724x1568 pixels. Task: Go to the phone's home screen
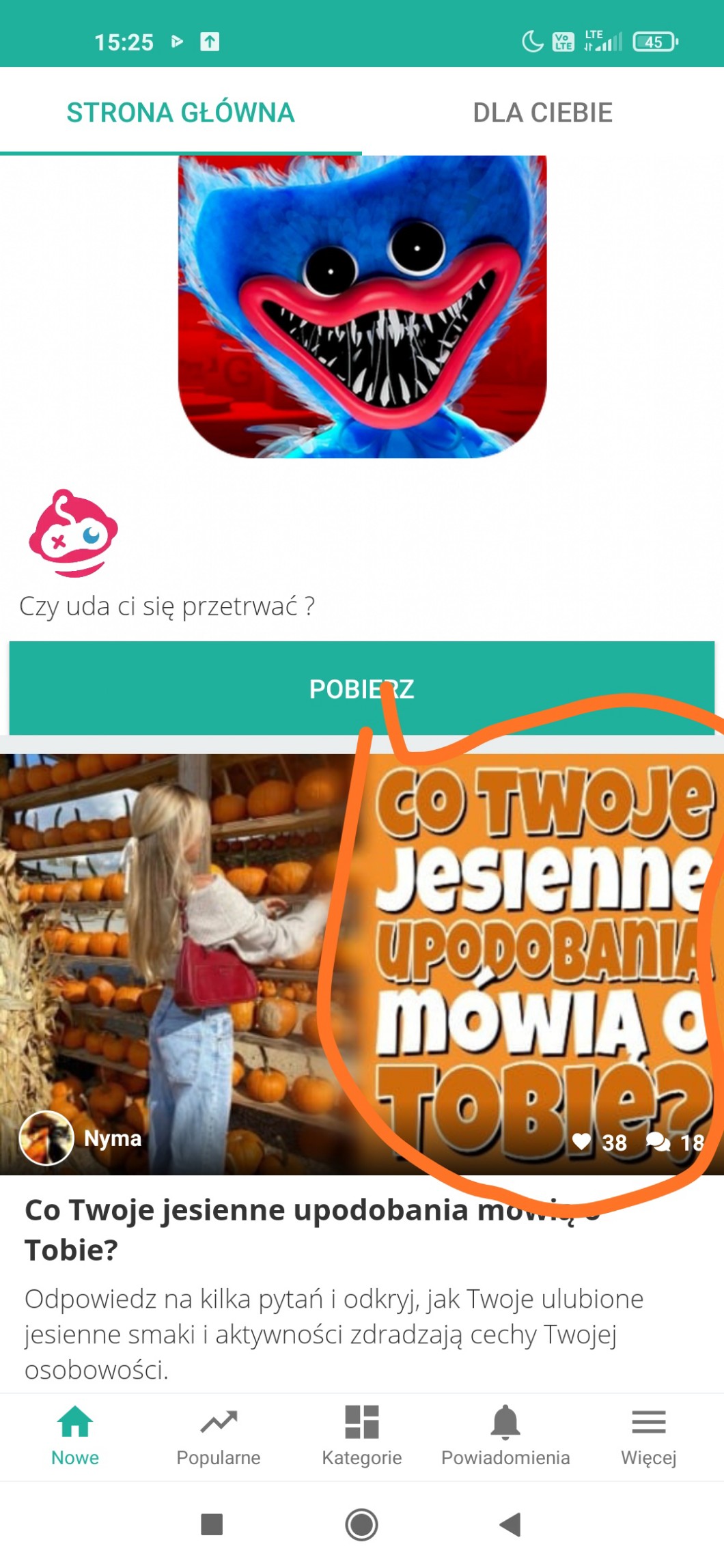(361, 1524)
